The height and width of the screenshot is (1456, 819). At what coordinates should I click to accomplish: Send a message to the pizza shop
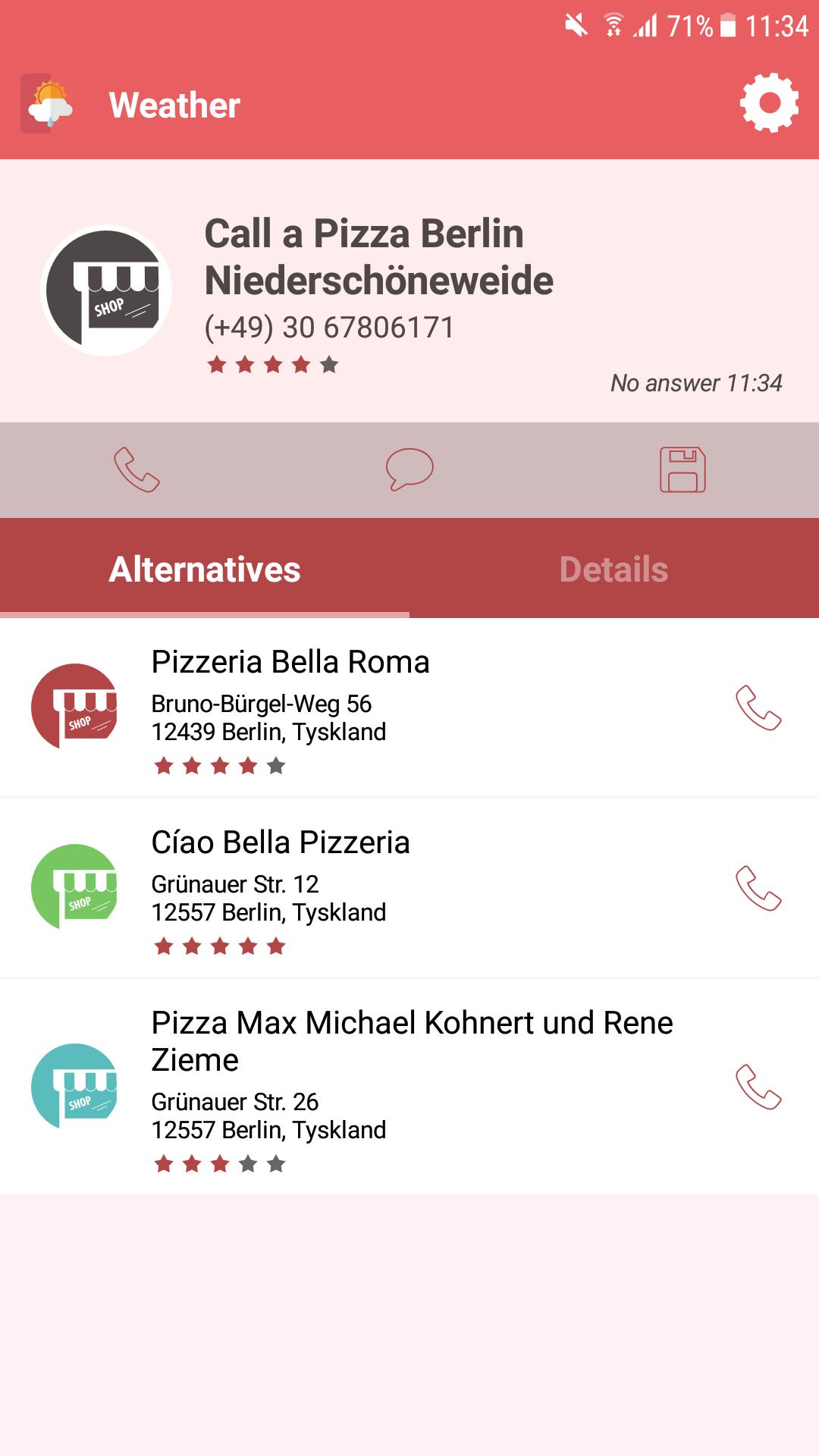409,470
